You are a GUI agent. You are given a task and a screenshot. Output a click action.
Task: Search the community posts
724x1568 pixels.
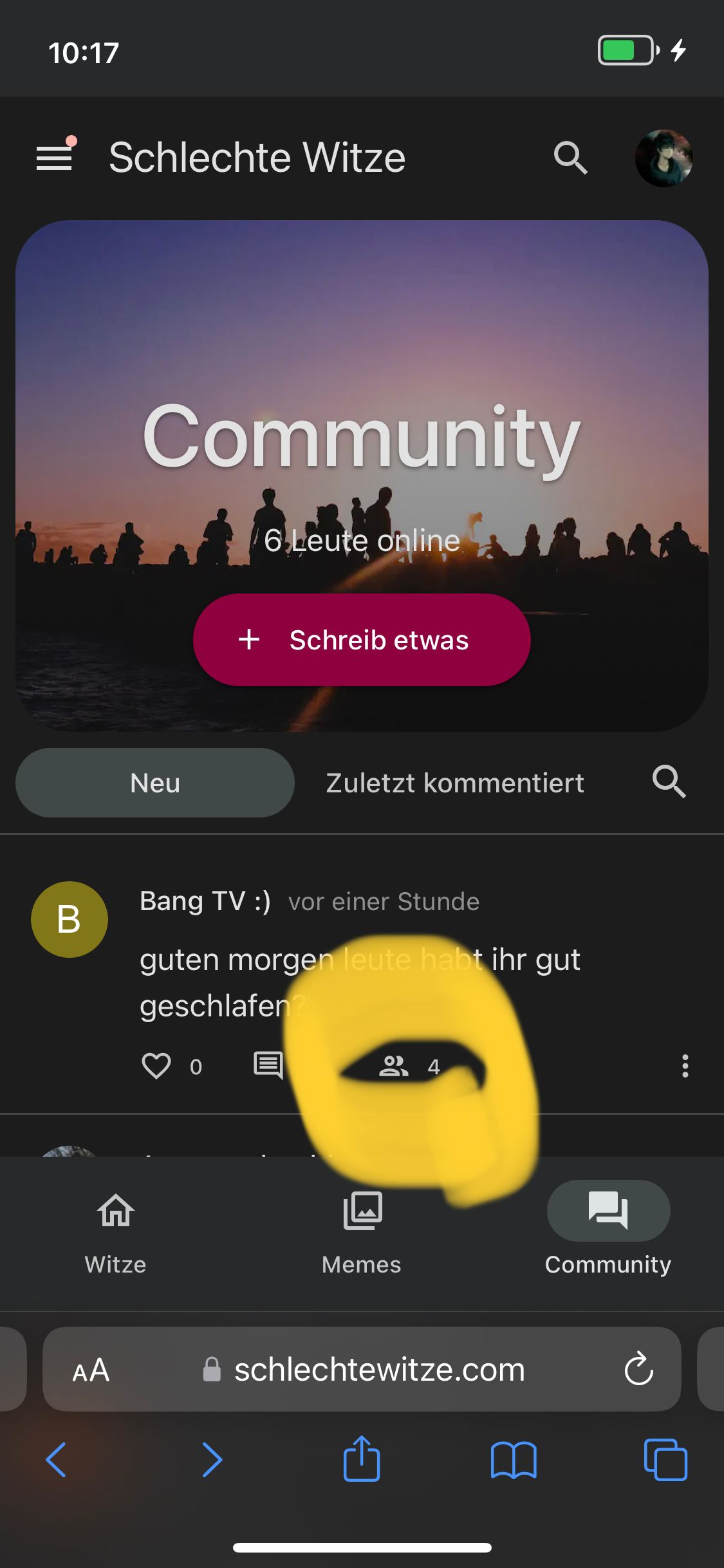[x=669, y=782]
